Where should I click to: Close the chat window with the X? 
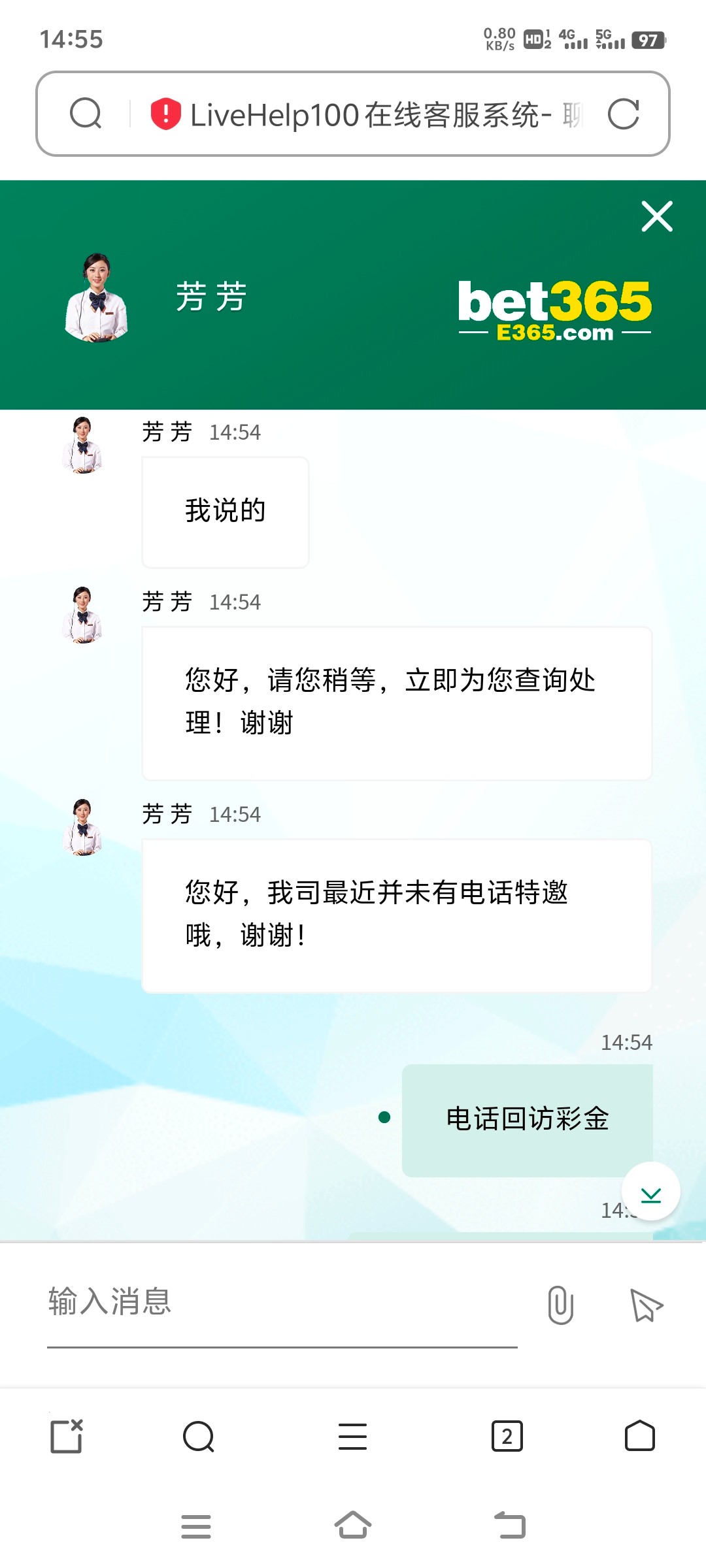(x=657, y=216)
